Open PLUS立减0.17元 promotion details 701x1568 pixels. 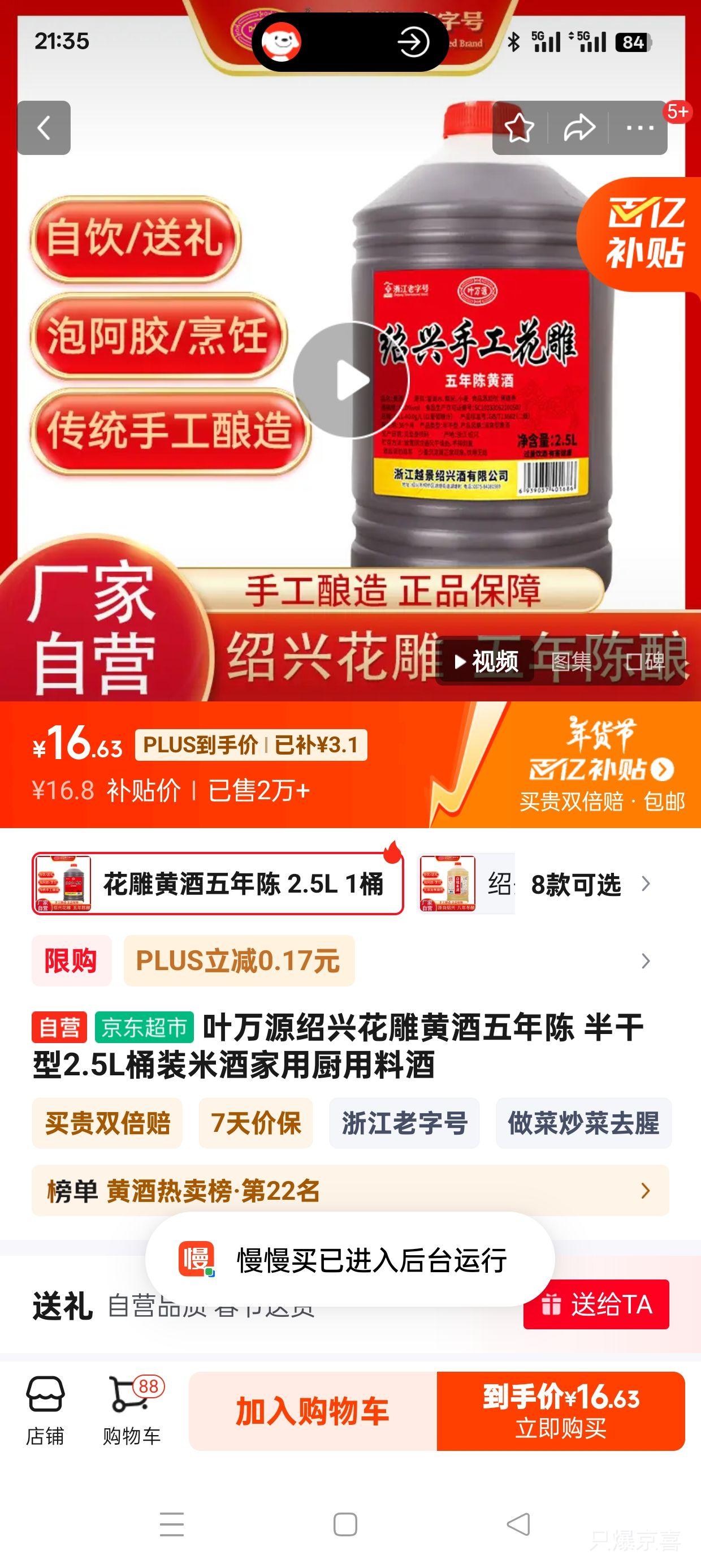tap(239, 960)
